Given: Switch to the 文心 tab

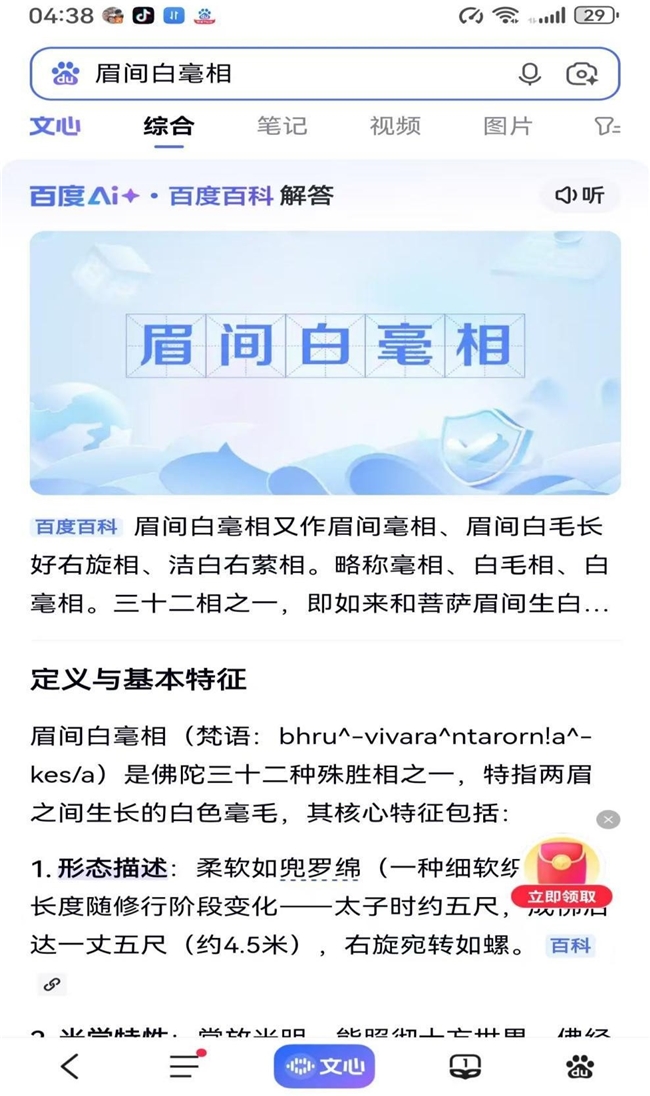Looking at the screenshot, I should click(x=55, y=126).
